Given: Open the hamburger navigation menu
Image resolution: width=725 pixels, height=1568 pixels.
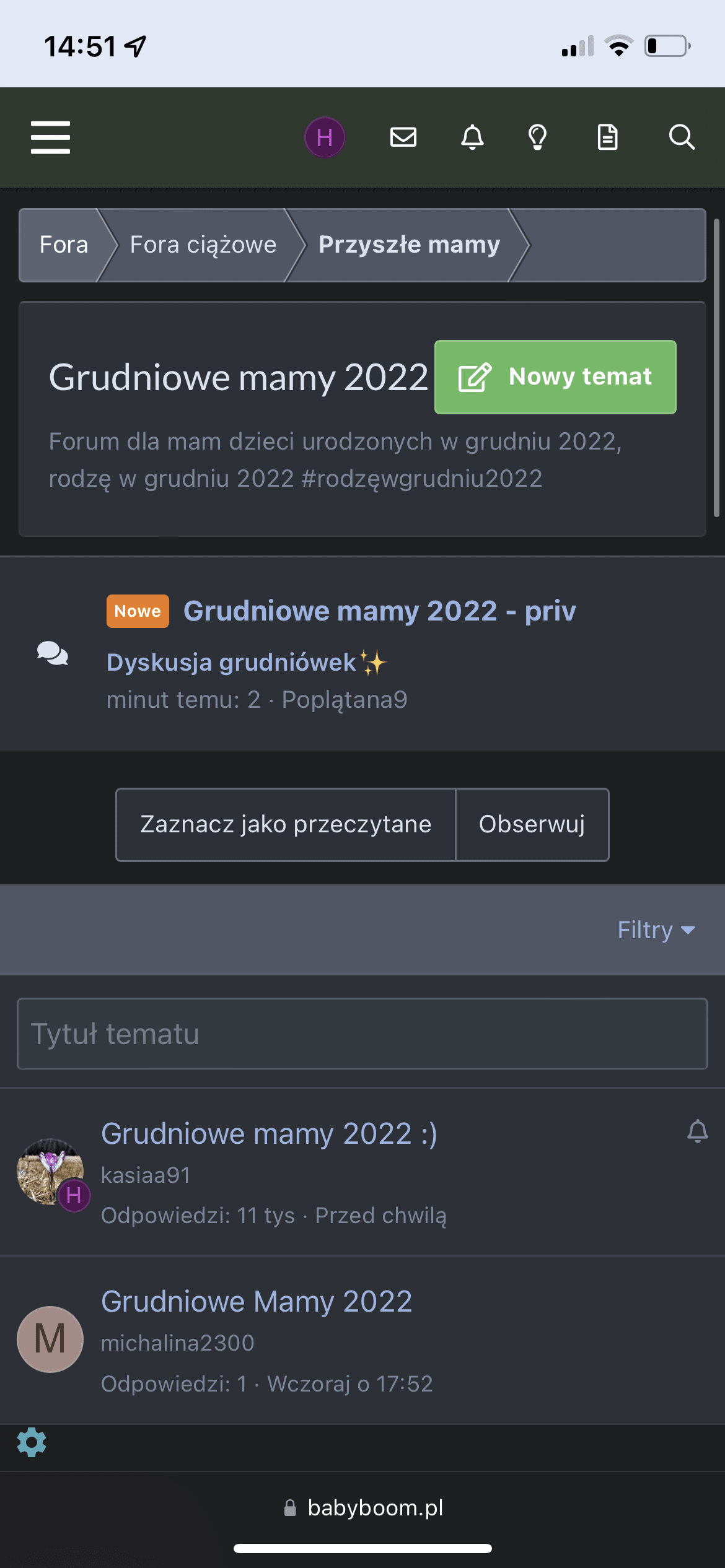Looking at the screenshot, I should (x=50, y=137).
